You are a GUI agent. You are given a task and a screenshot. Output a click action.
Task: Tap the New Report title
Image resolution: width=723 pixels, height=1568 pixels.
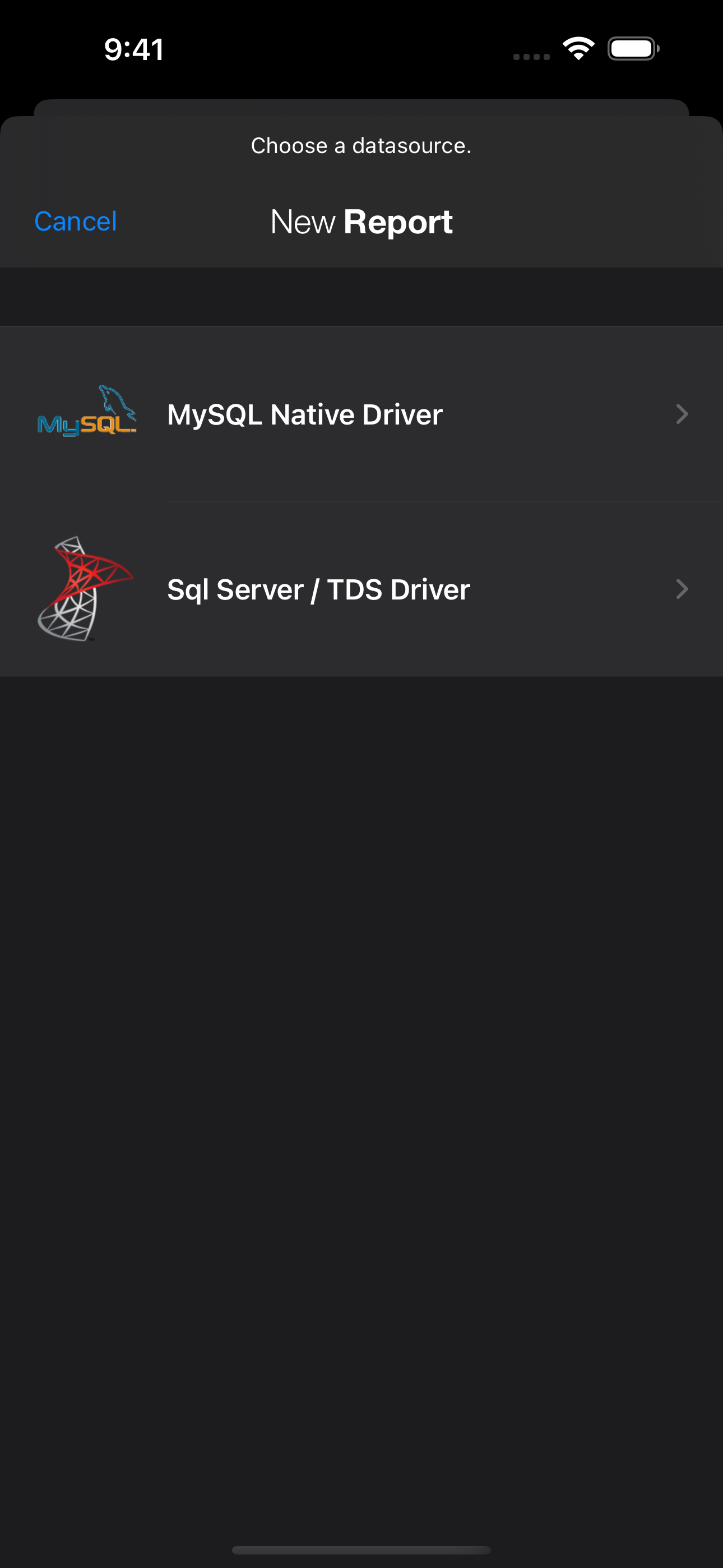pyautogui.click(x=361, y=221)
